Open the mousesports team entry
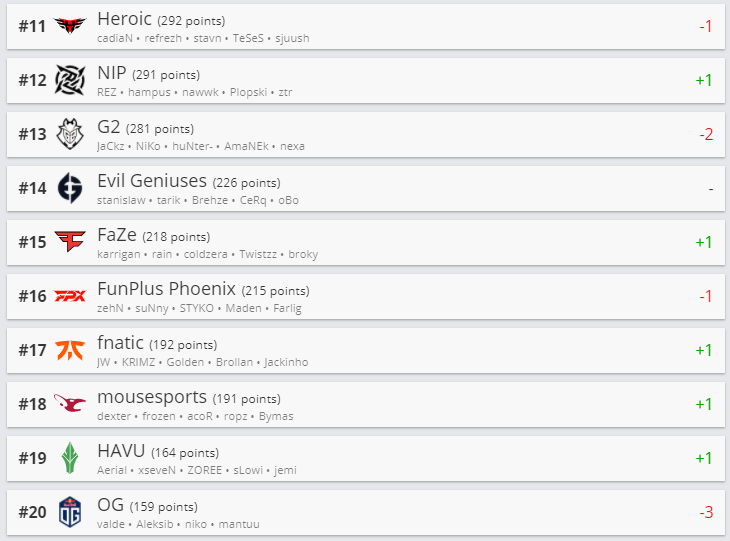Viewport: 730px width, 541px height. pos(364,405)
